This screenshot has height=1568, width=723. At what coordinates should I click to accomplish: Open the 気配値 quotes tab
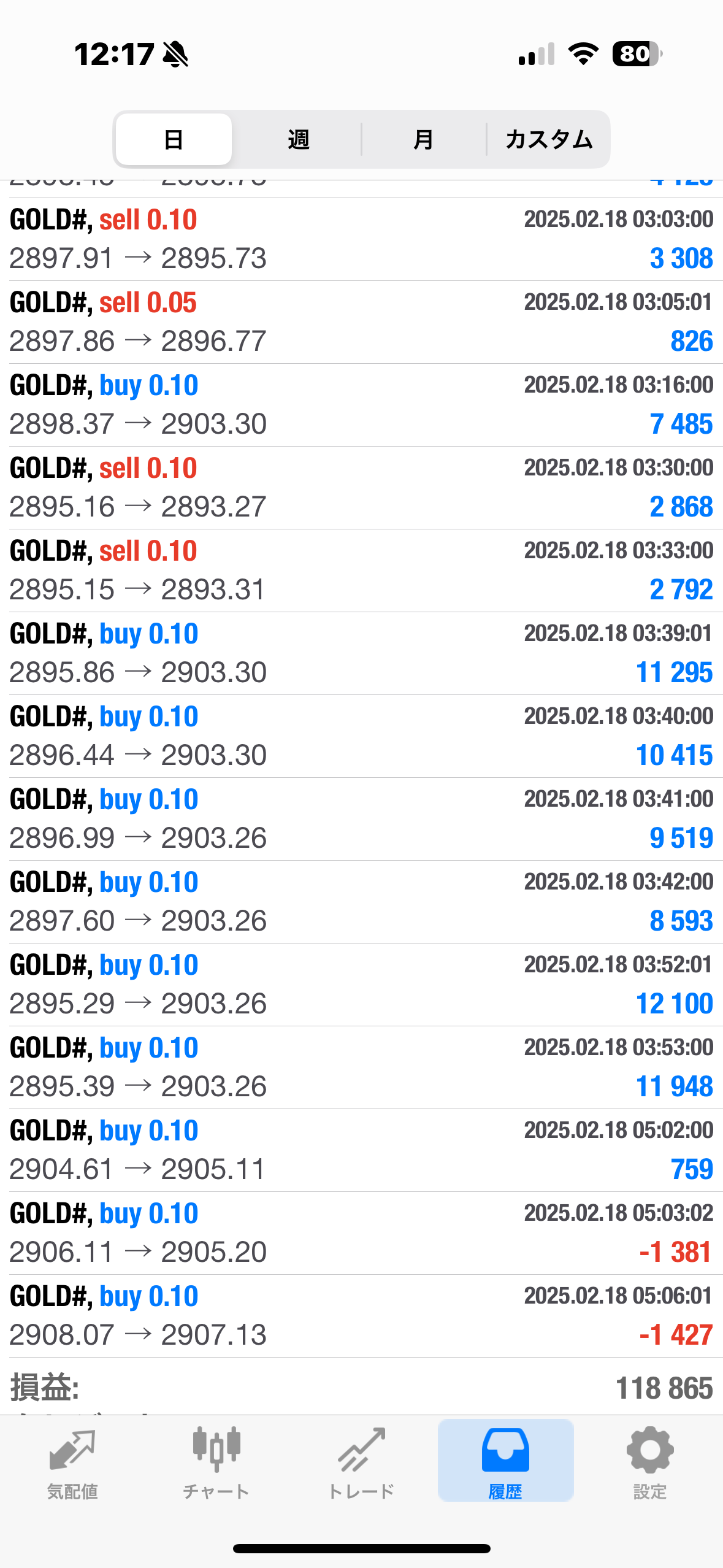pyautogui.click(x=72, y=1462)
